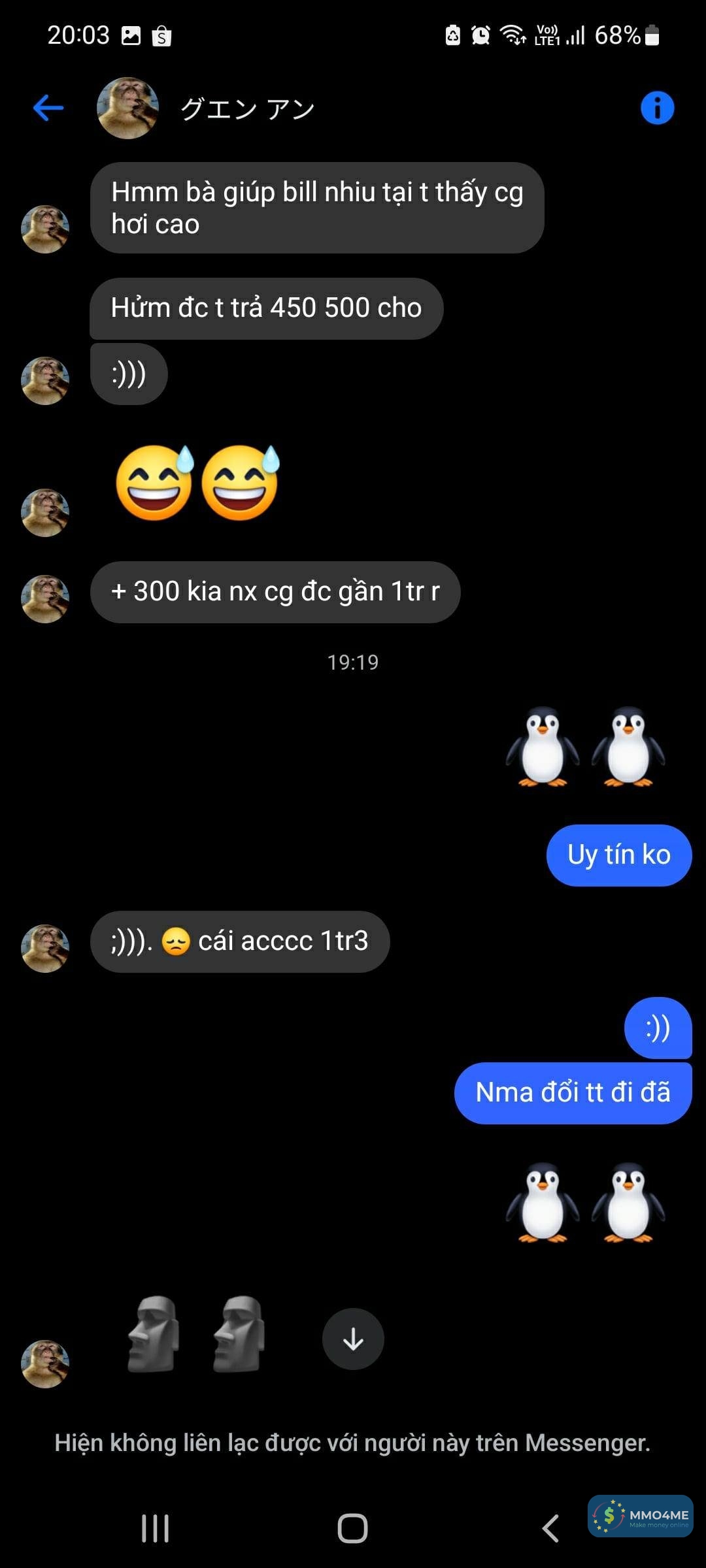Open the conversation info button
Image resolution: width=706 pixels, height=1568 pixels.
tap(657, 108)
